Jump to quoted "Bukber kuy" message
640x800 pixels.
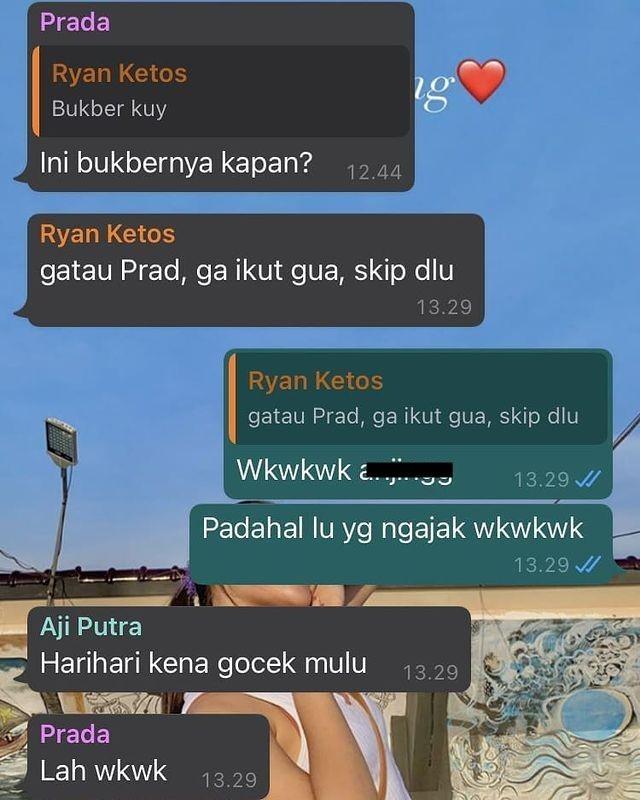(x=220, y=91)
